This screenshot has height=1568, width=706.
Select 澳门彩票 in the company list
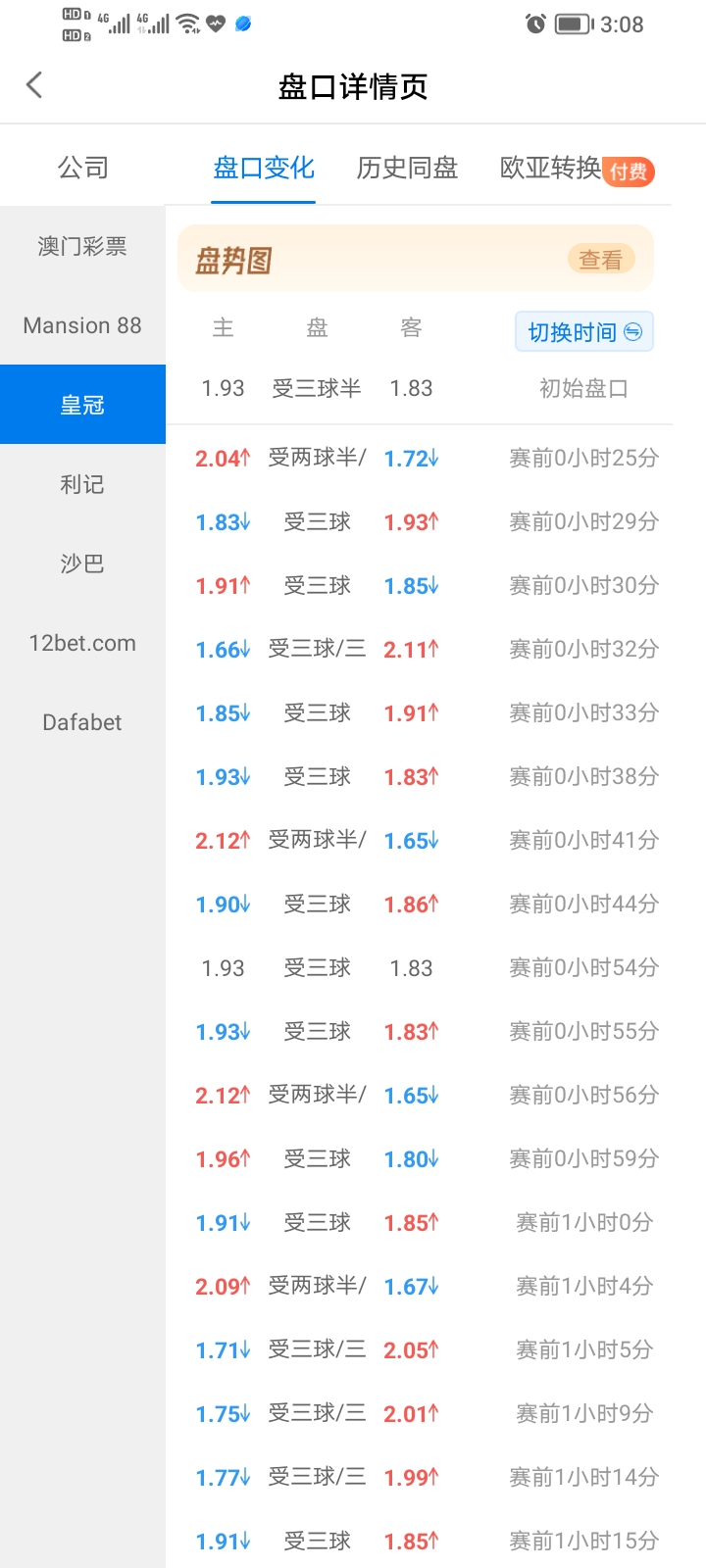(82, 246)
